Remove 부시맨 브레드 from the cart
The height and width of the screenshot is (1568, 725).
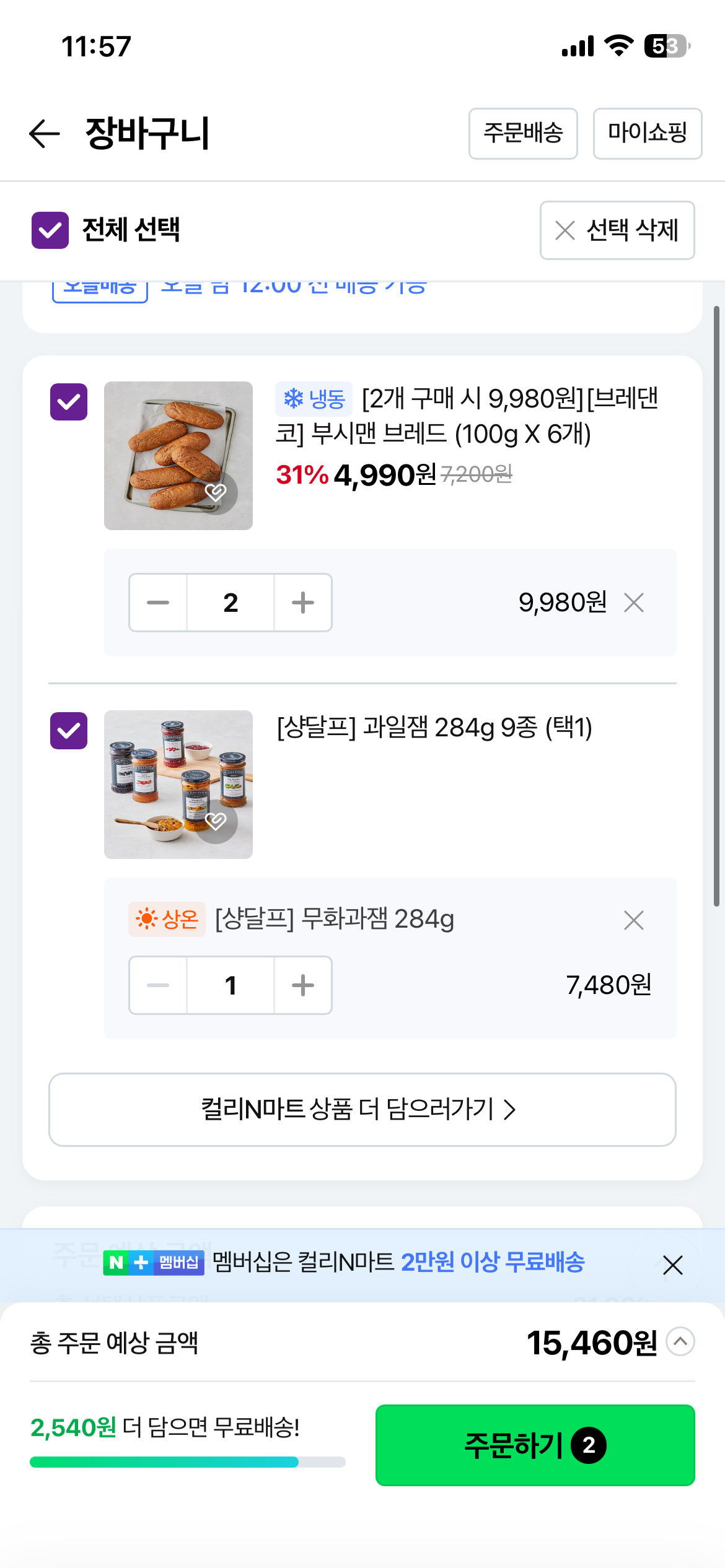pyautogui.click(x=634, y=603)
